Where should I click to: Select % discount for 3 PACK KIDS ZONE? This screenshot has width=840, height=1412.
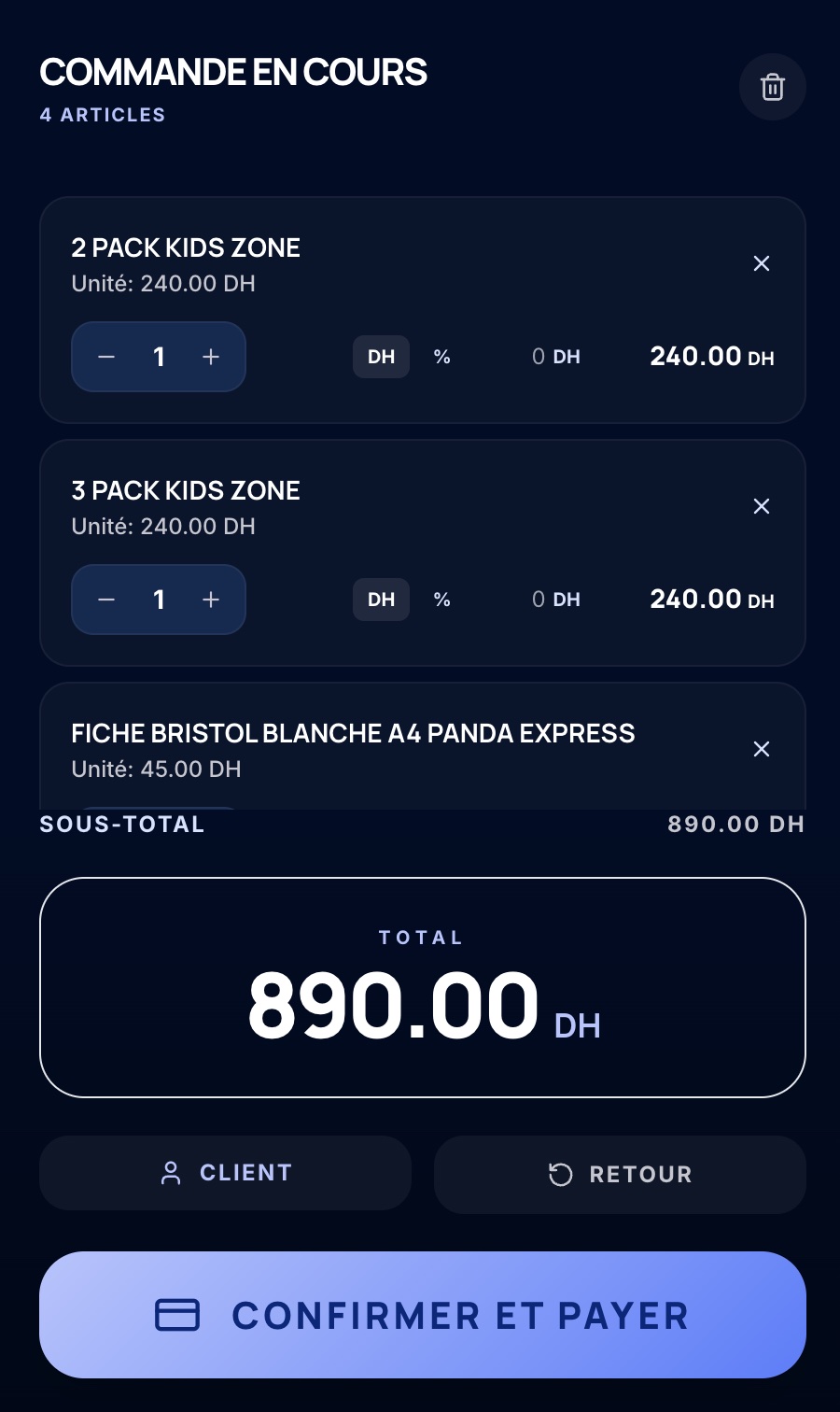[442, 600]
